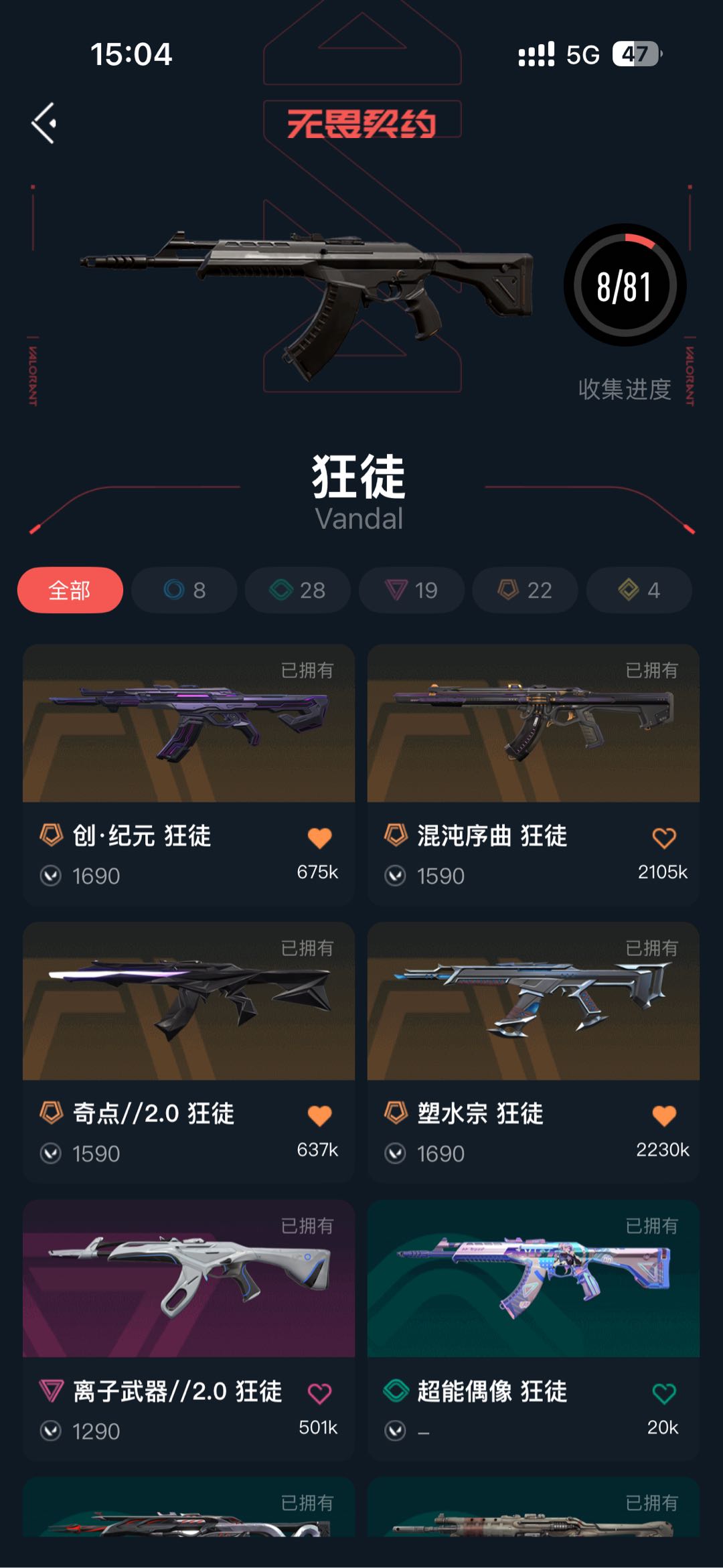Open the 混沌序曲 狂徒 skin card

tap(533, 724)
